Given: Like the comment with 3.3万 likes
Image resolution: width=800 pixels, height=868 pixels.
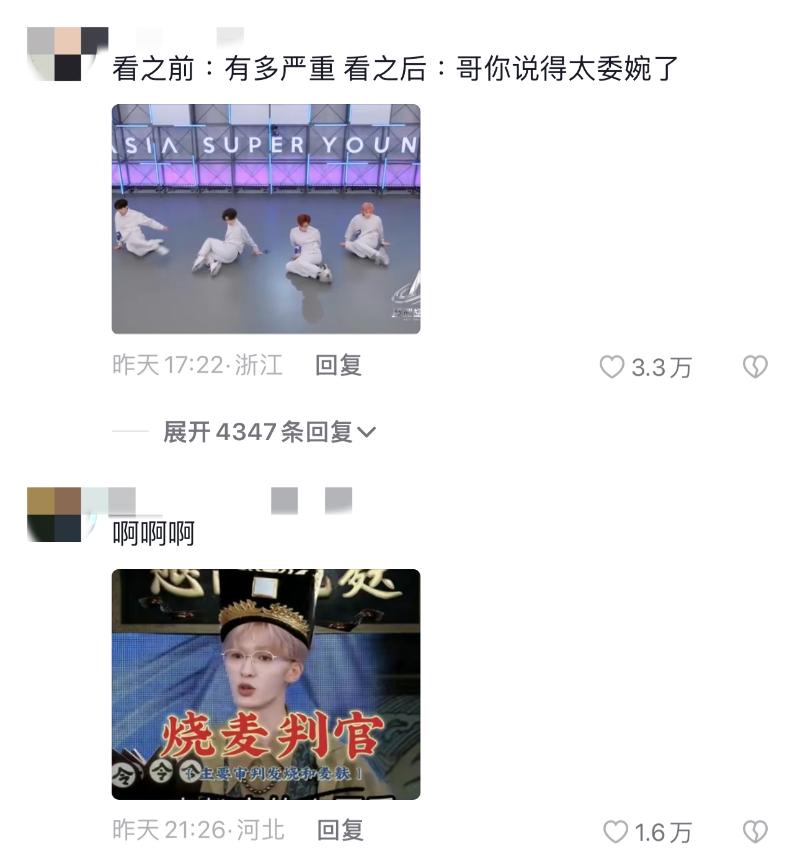Looking at the screenshot, I should tap(612, 367).
